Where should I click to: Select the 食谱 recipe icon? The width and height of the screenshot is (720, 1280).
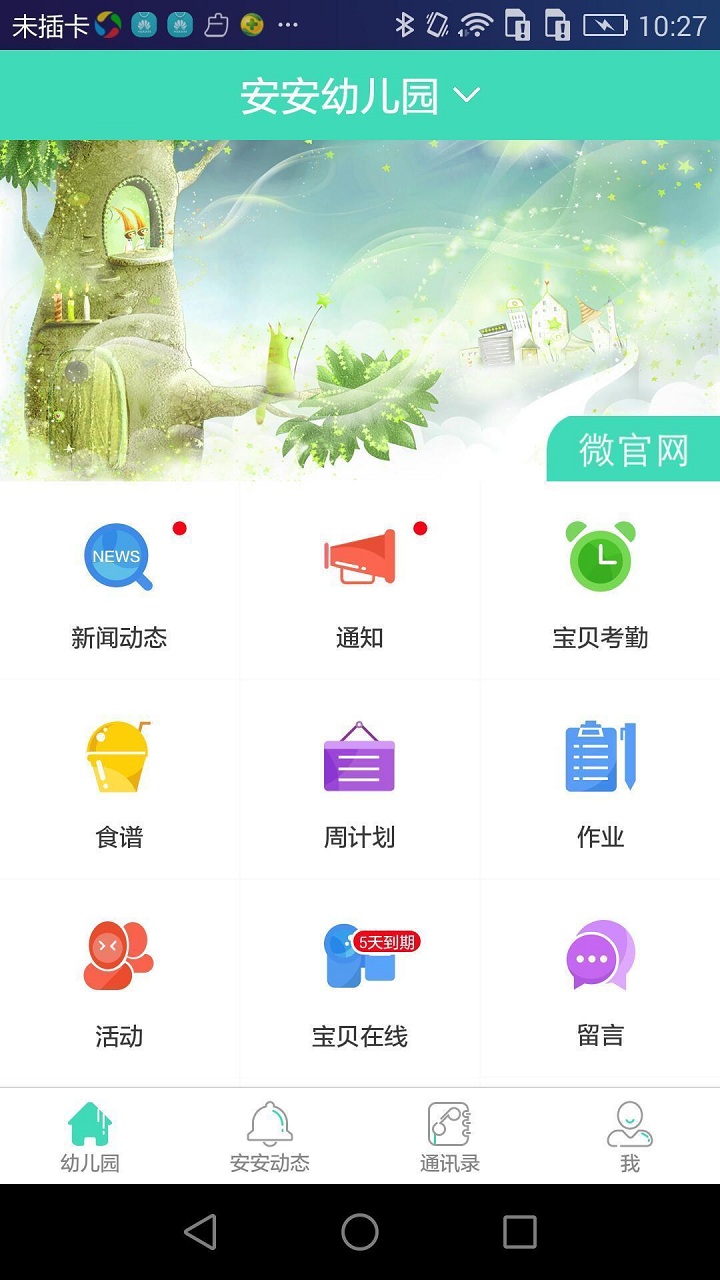click(118, 757)
